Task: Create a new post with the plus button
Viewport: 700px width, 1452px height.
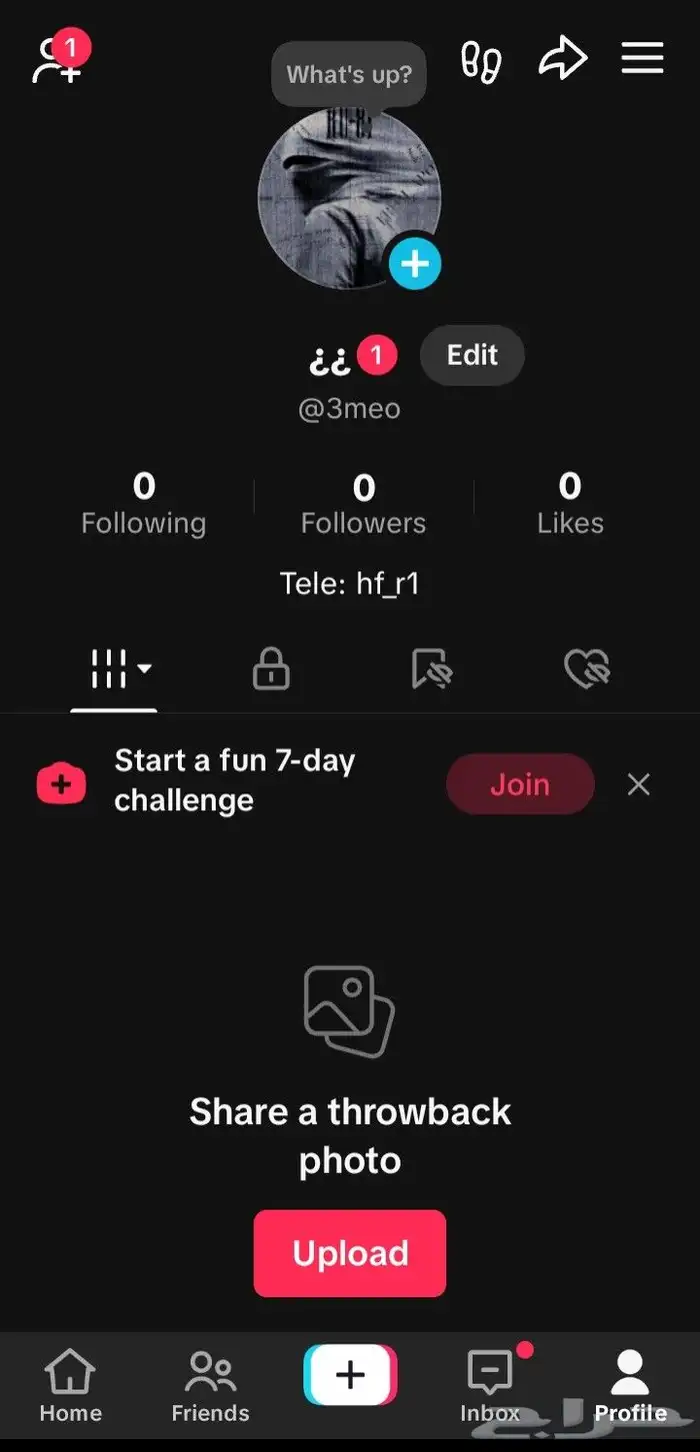Action: coord(350,1375)
